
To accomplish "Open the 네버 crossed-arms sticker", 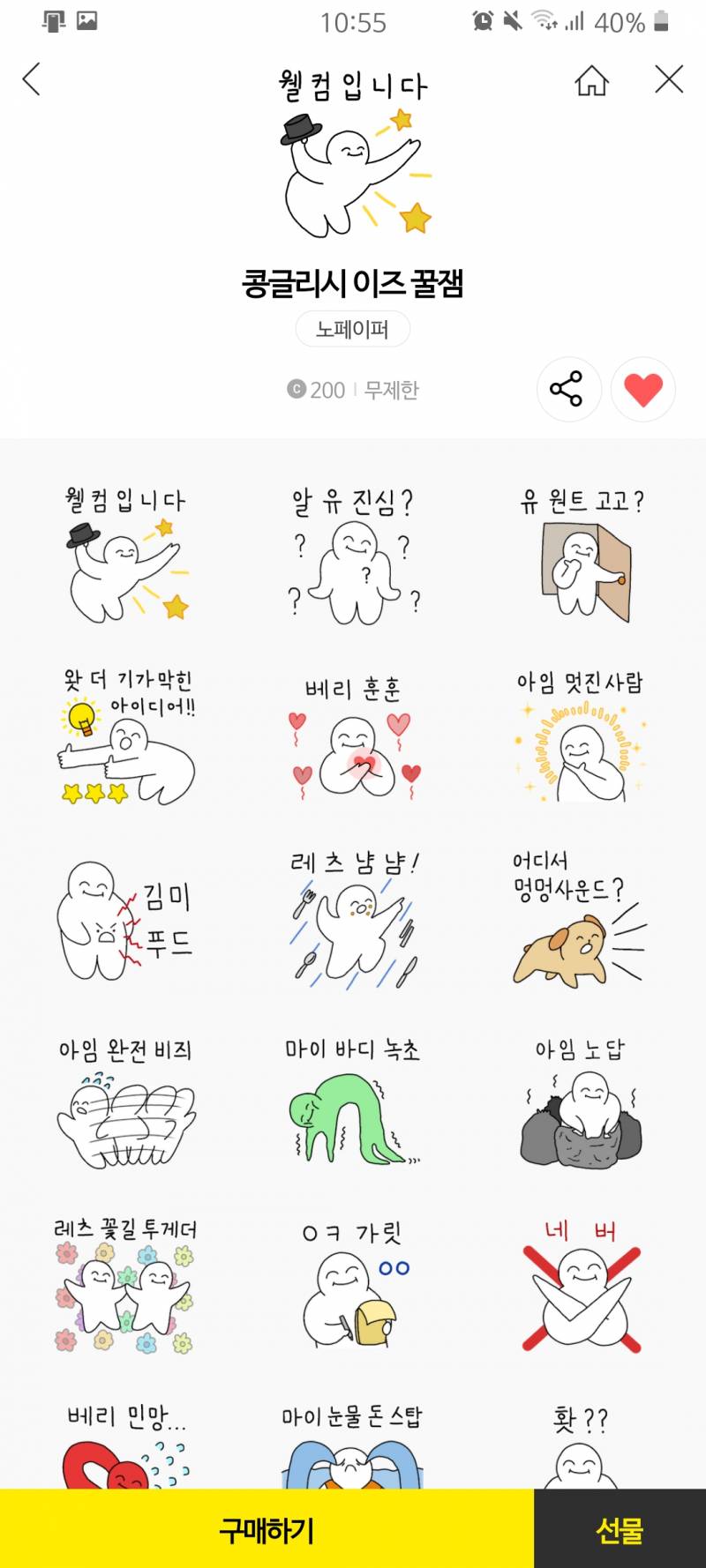I will [581, 1296].
